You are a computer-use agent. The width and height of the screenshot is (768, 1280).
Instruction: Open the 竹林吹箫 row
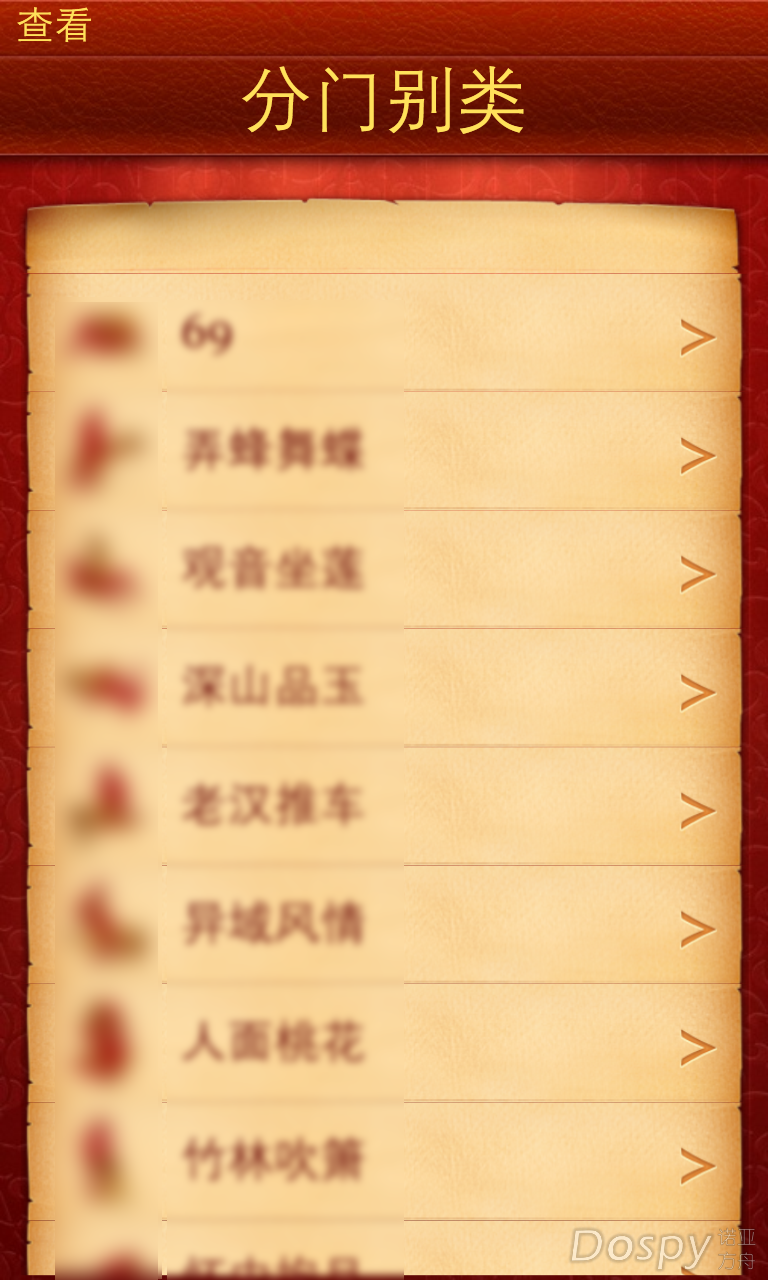(x=384, y=1161)
